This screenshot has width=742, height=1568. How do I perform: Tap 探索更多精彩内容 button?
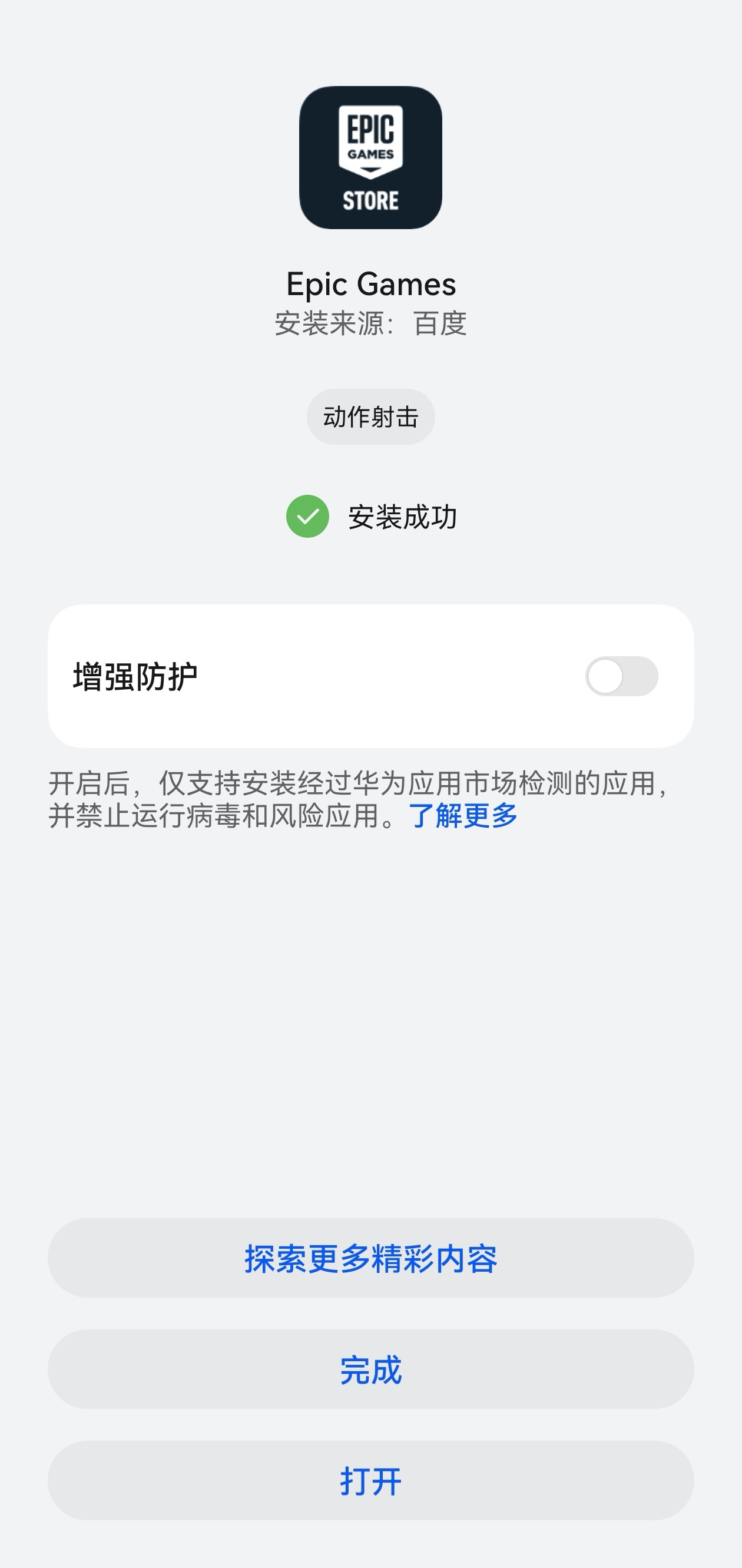click(370, 1258)
